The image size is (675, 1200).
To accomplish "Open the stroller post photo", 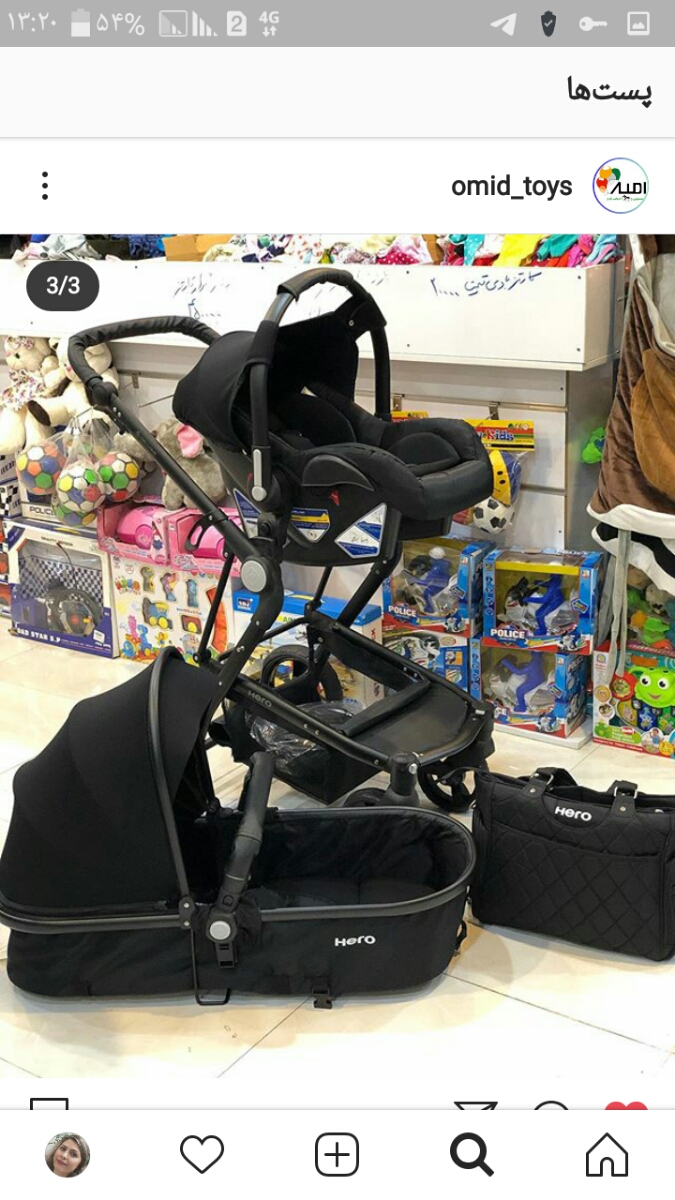I will pyautogui.click(x=337, y=655).
